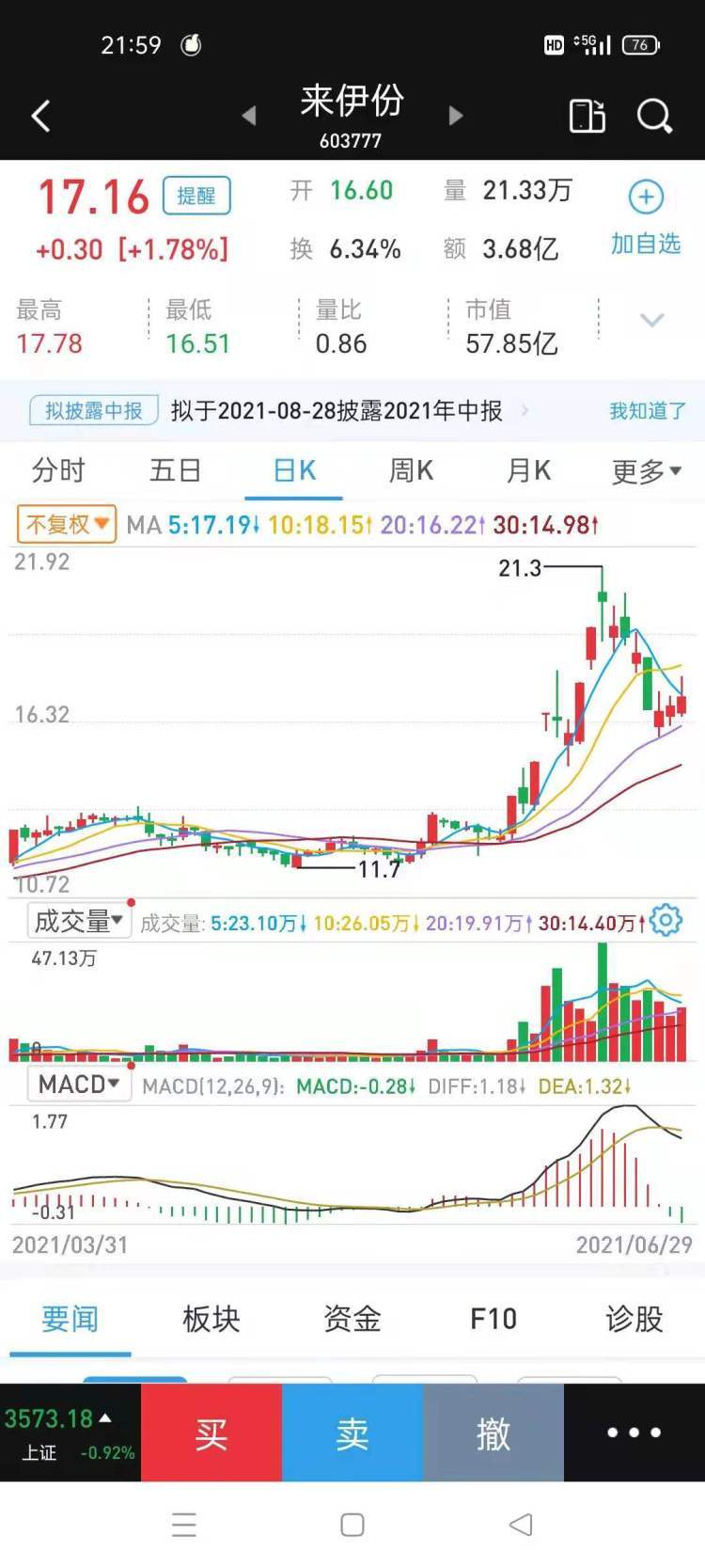Select the 分时 intraday tab
The height and width of the screenshot is (1568, 705).
(59, 470)
